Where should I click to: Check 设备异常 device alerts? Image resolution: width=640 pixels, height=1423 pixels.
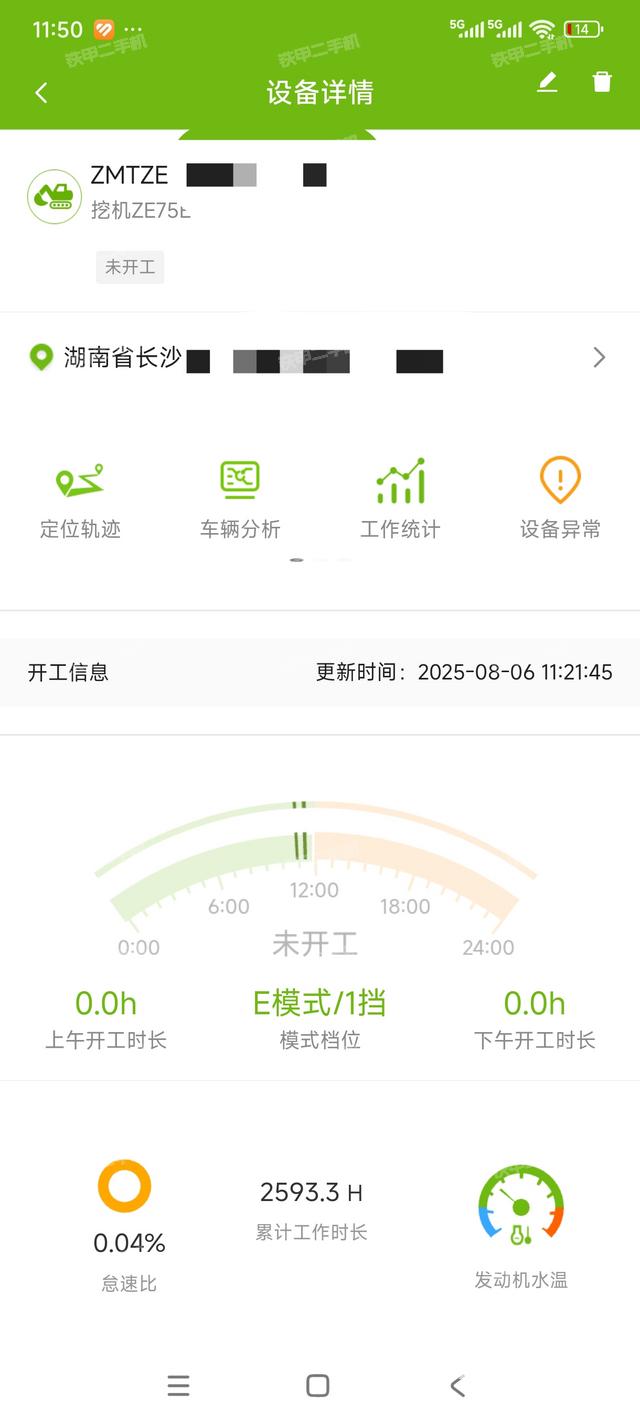click(x=560, y=499)
